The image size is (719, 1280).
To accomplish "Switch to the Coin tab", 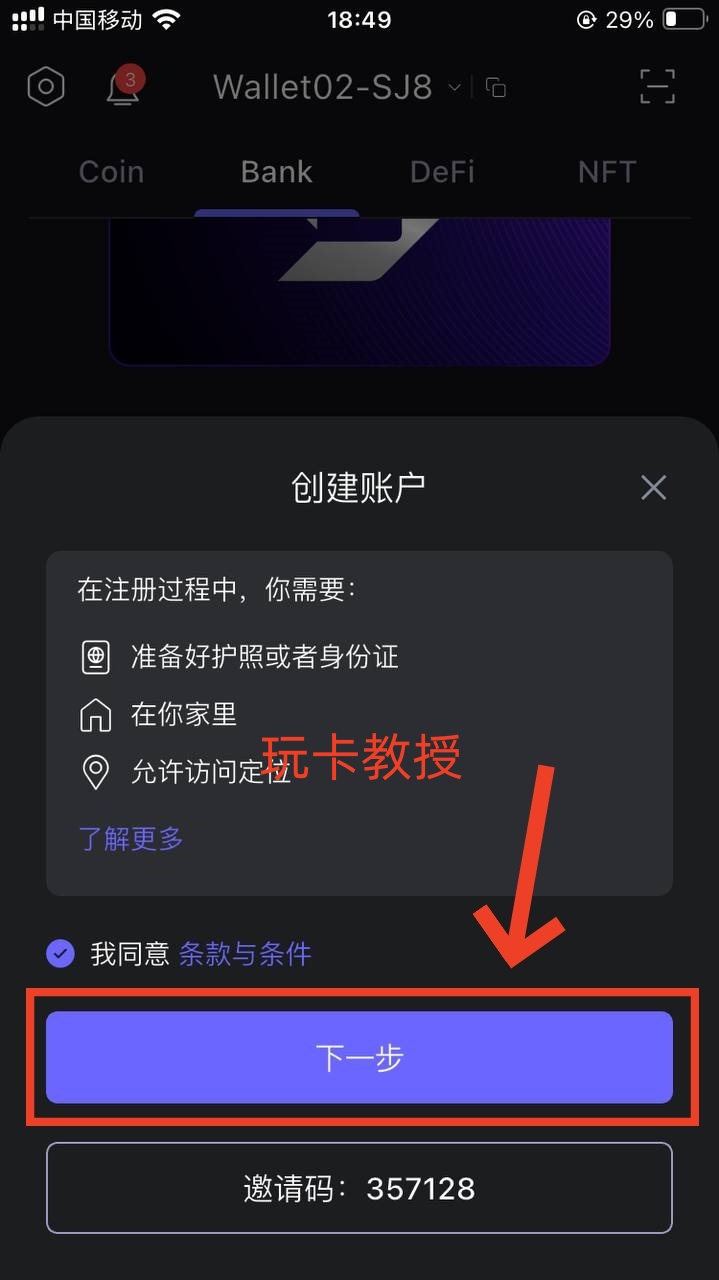I will [x=111, y=172].
